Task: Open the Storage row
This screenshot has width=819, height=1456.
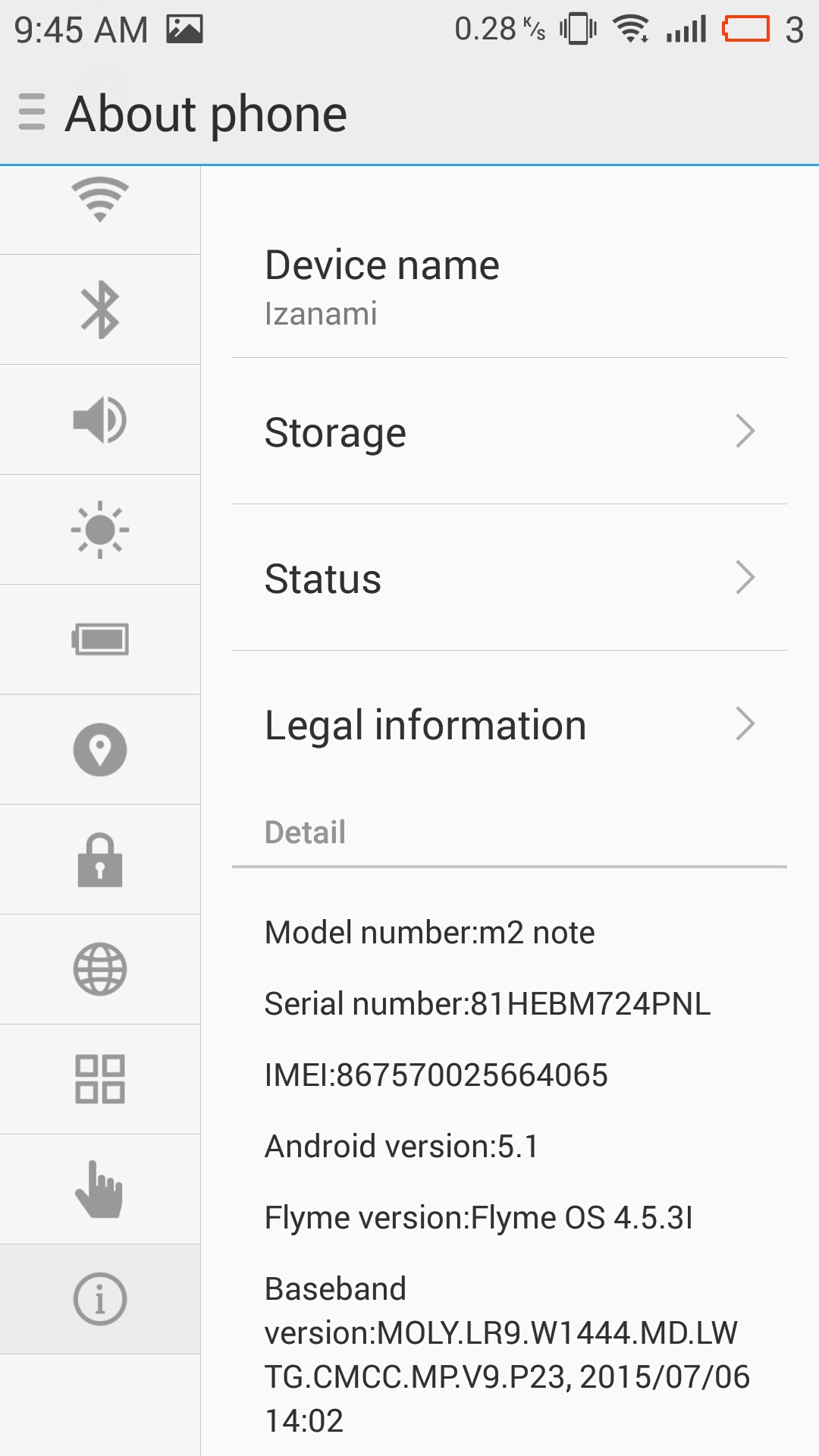Action: tap(509, 432)
